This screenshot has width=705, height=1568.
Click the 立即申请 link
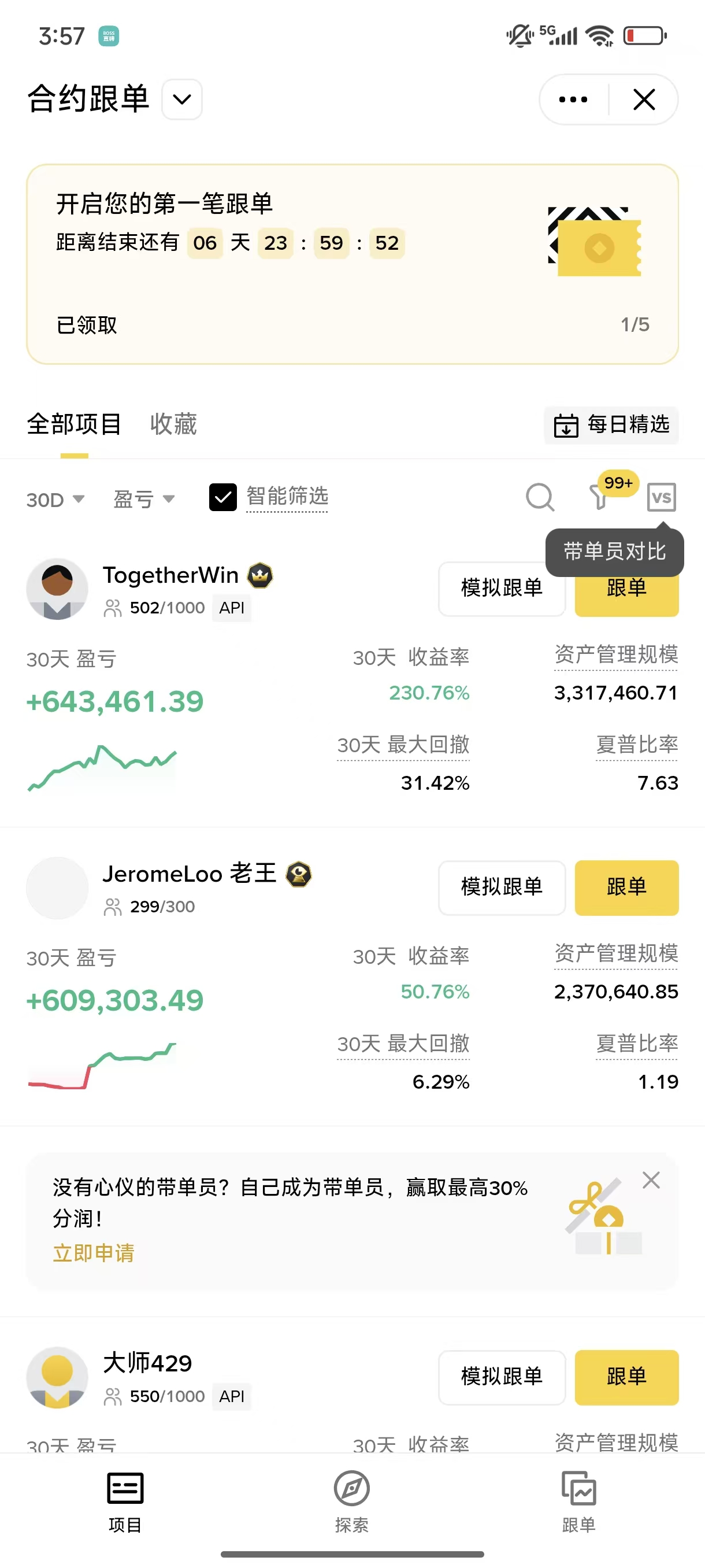[94, 1252]
